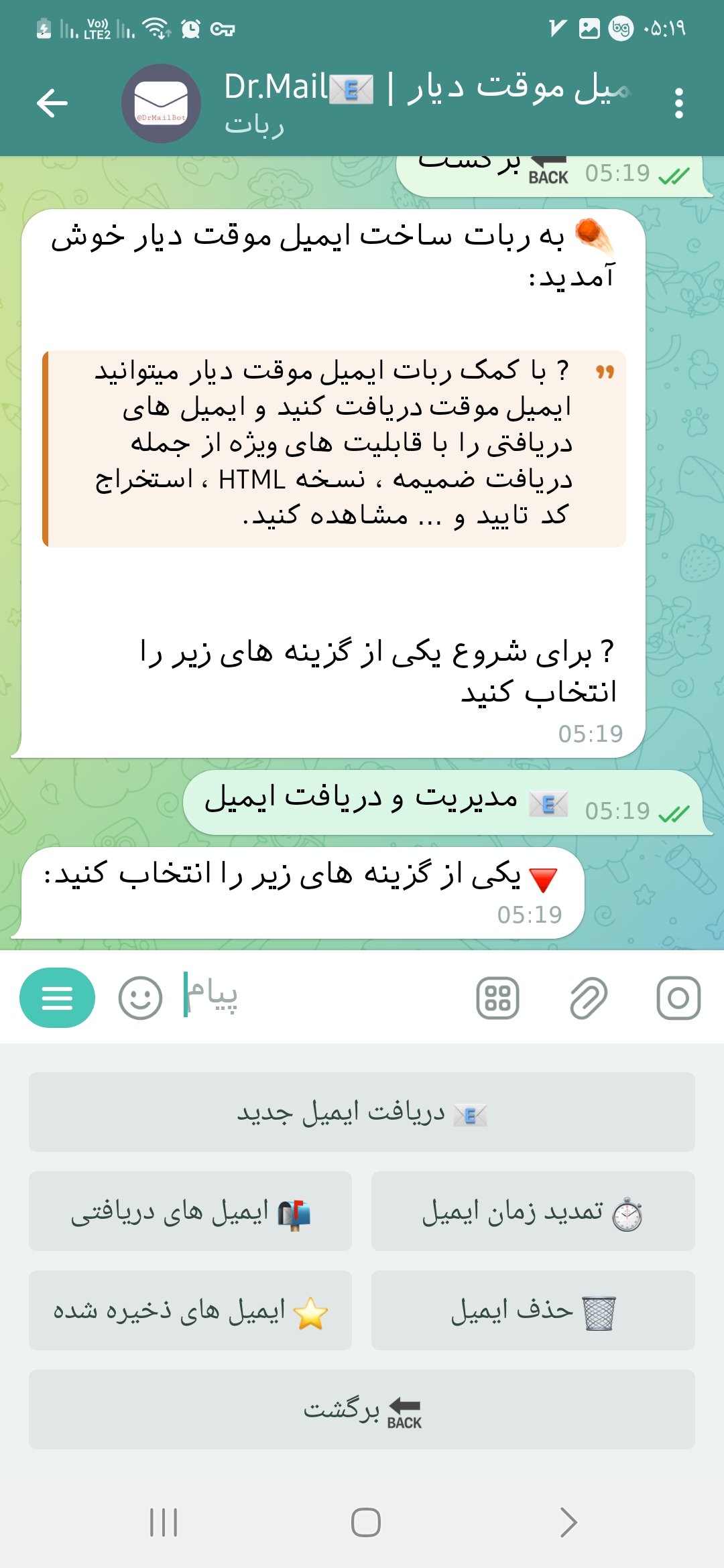Focus the message input field

(322, 996)
